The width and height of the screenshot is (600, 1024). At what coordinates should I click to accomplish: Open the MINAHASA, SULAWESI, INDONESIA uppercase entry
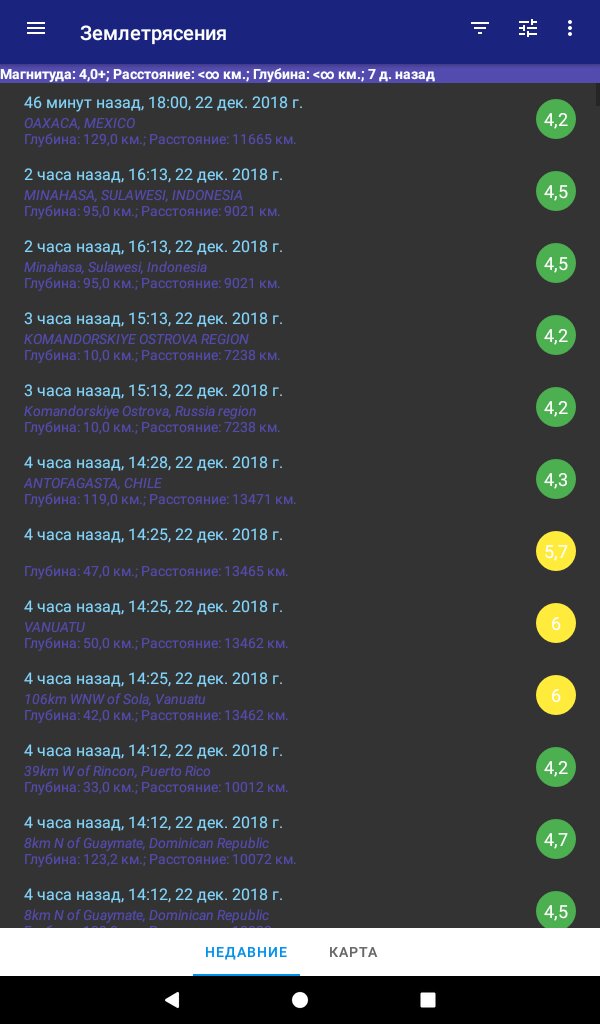point(280,194)
